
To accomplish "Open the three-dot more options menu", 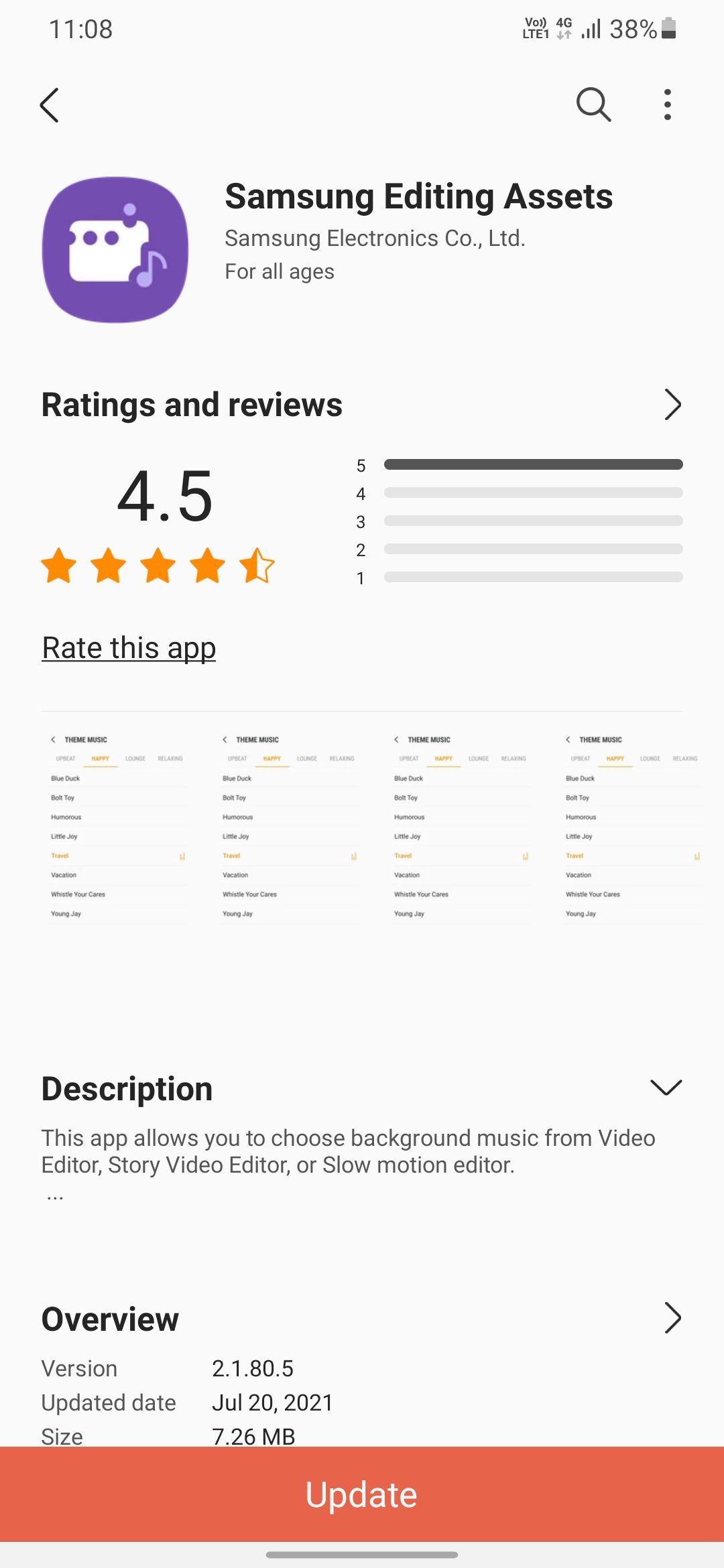I will (667, 105).
